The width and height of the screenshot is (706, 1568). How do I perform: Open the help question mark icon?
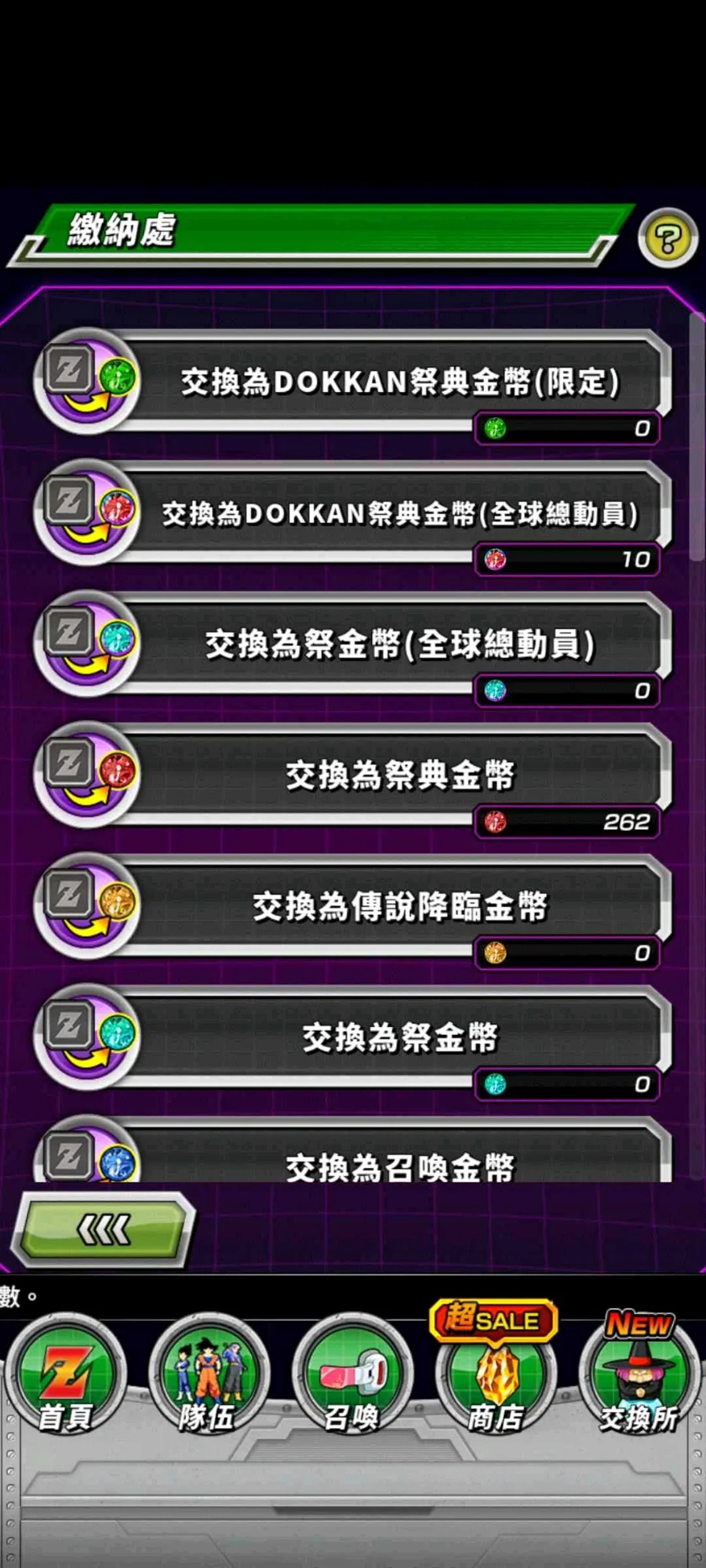668,238
